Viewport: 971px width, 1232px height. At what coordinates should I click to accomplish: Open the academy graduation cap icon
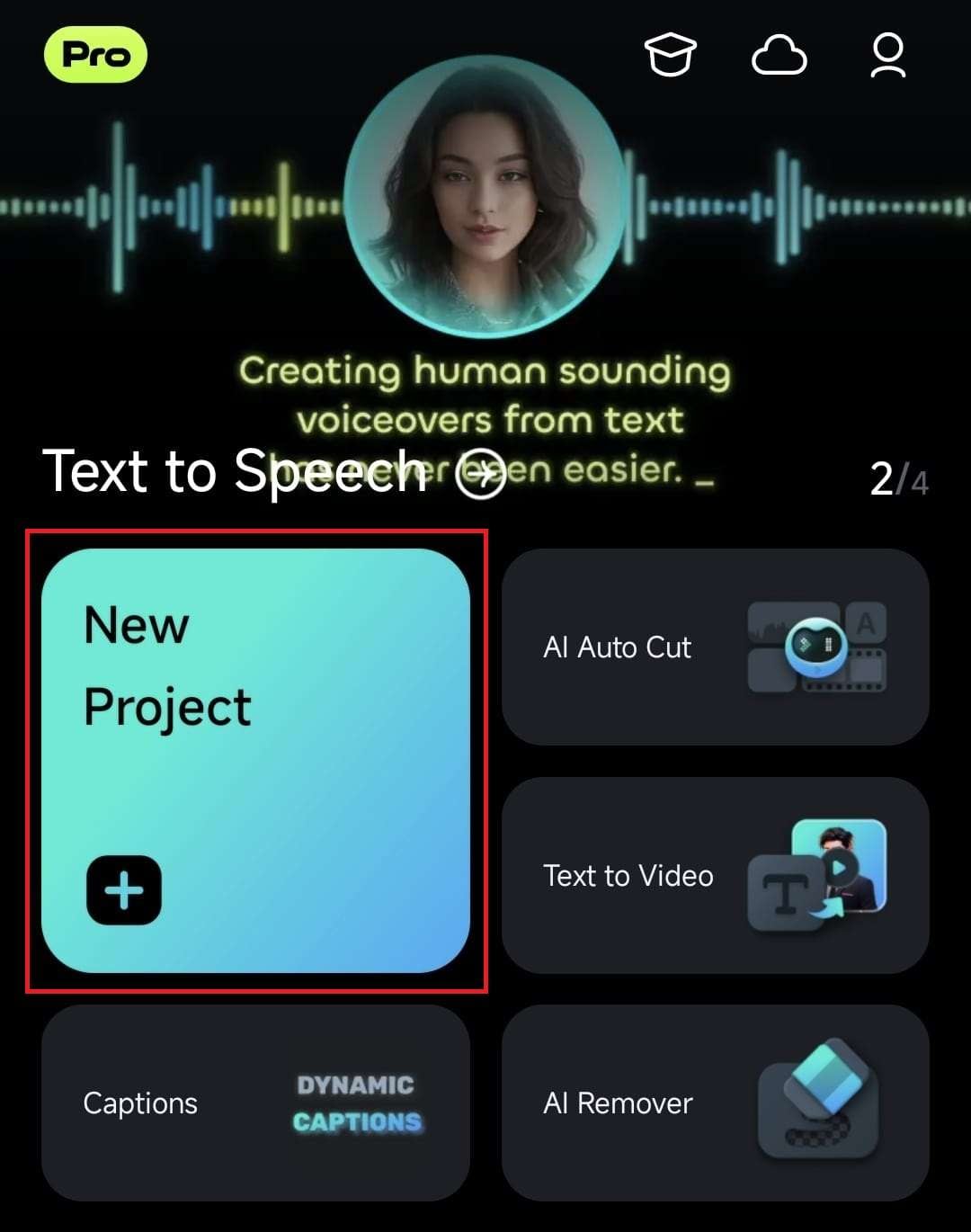(x=671, y=56)
